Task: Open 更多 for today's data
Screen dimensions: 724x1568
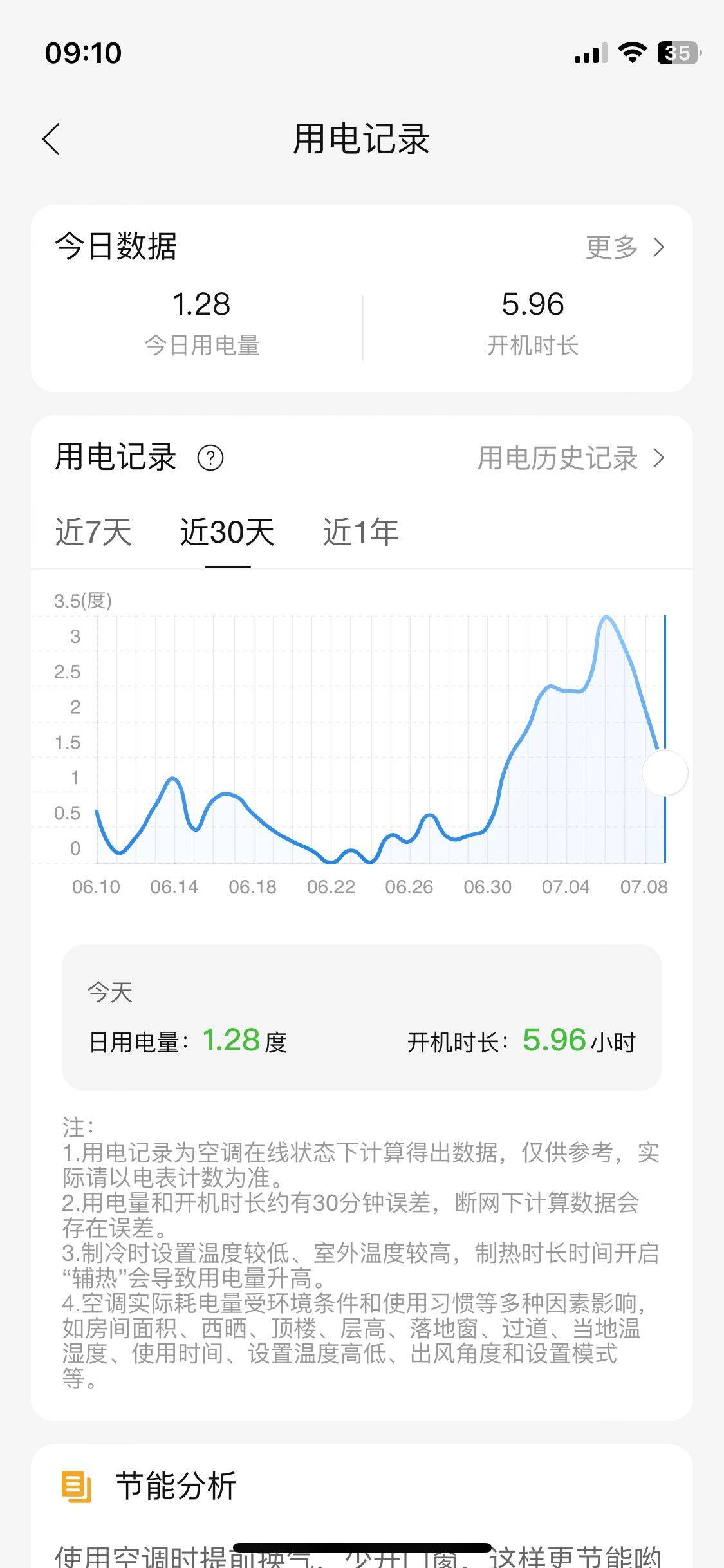Action: coord(625,247)
